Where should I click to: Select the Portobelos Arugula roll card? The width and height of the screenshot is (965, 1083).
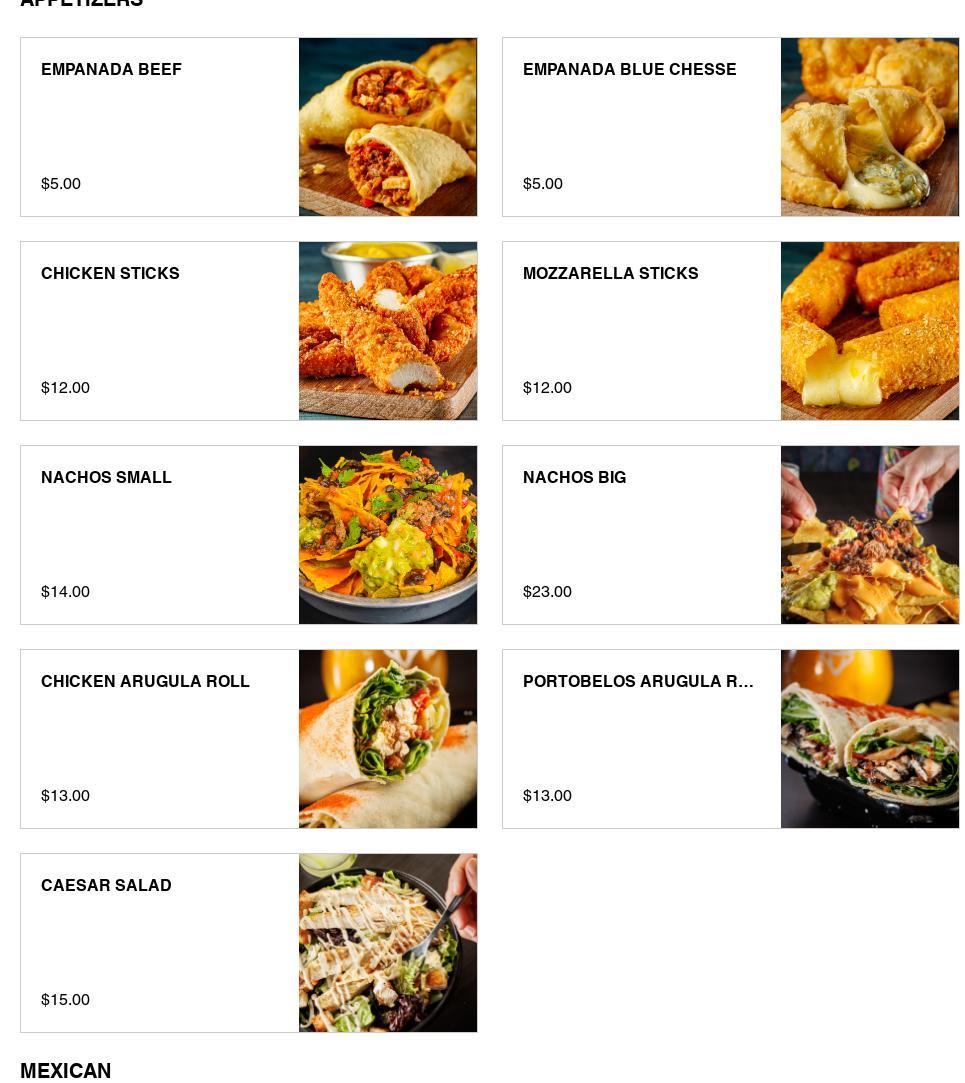pos(730,739)
